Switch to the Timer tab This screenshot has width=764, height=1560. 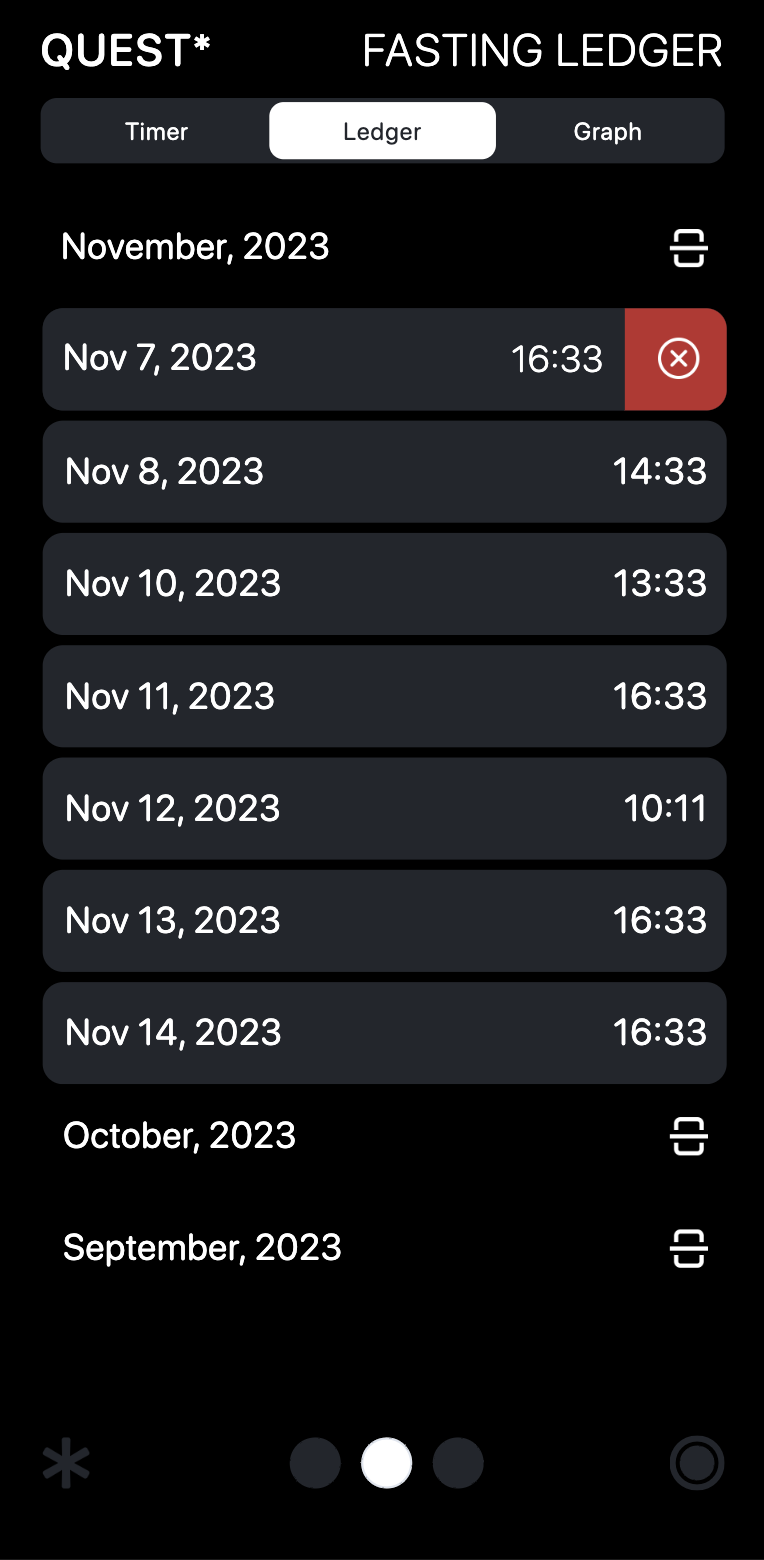pos(156,131)
